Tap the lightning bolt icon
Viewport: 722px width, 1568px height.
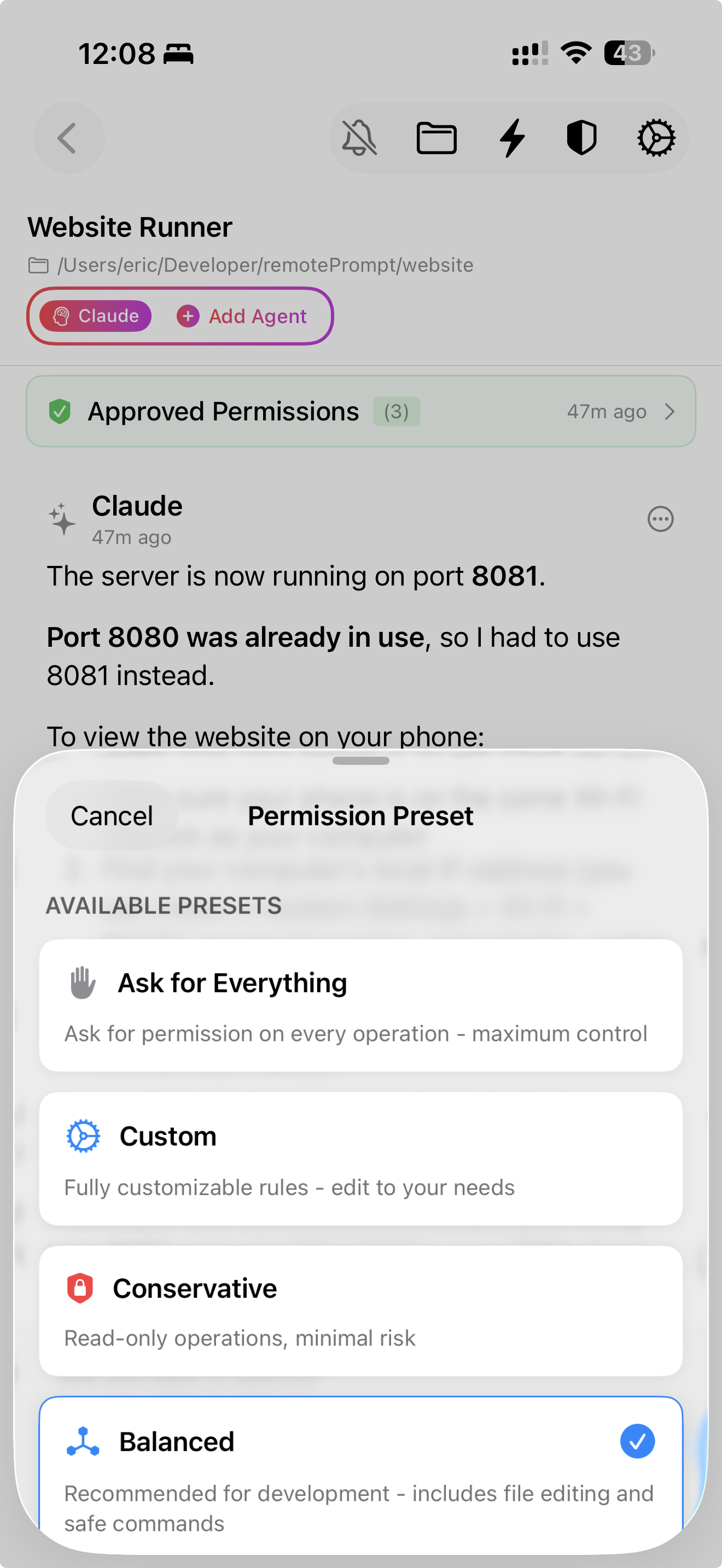(512, 138)
